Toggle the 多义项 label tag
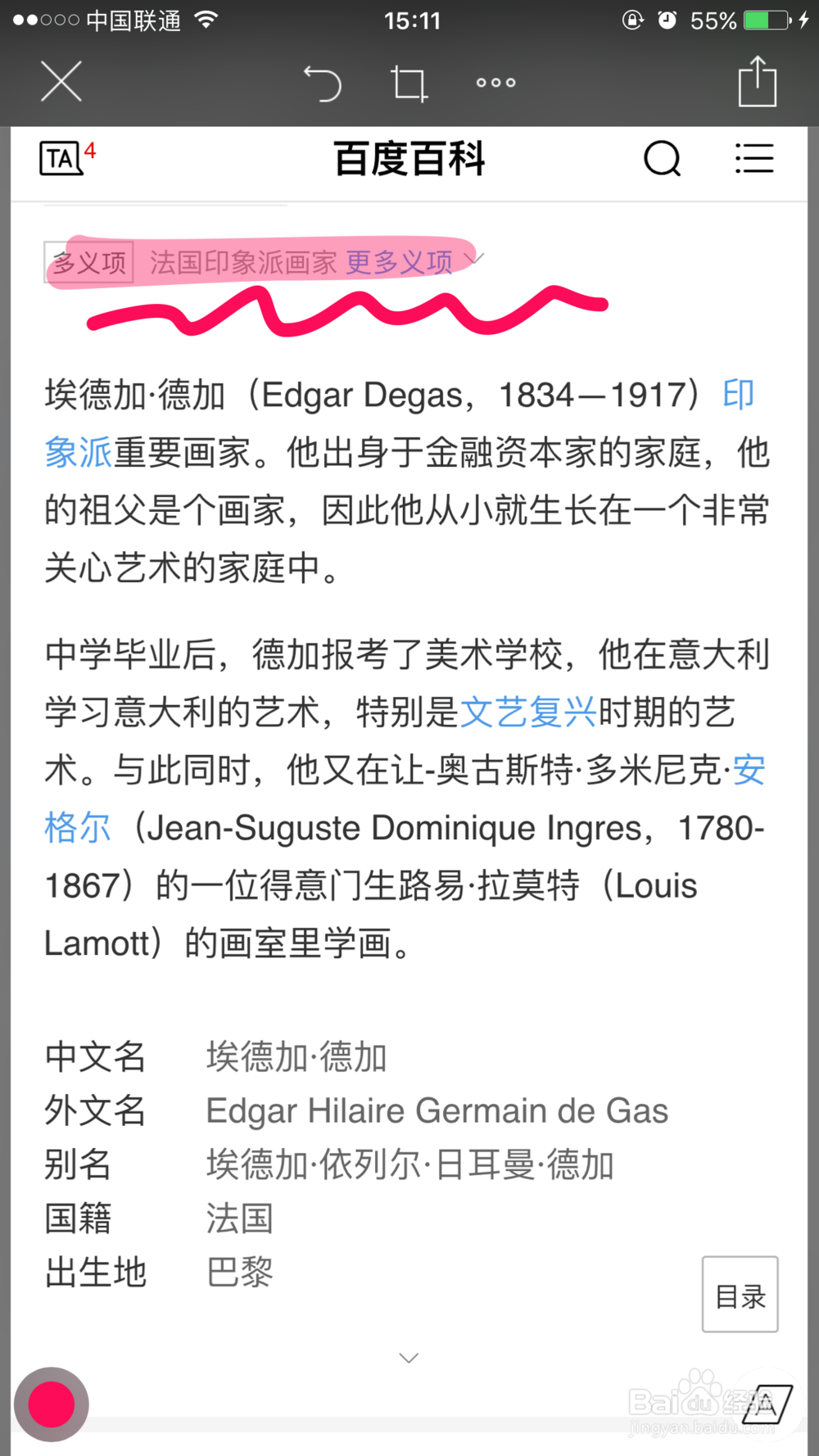This screenshot has height=1456, width=819. [88, 262]
